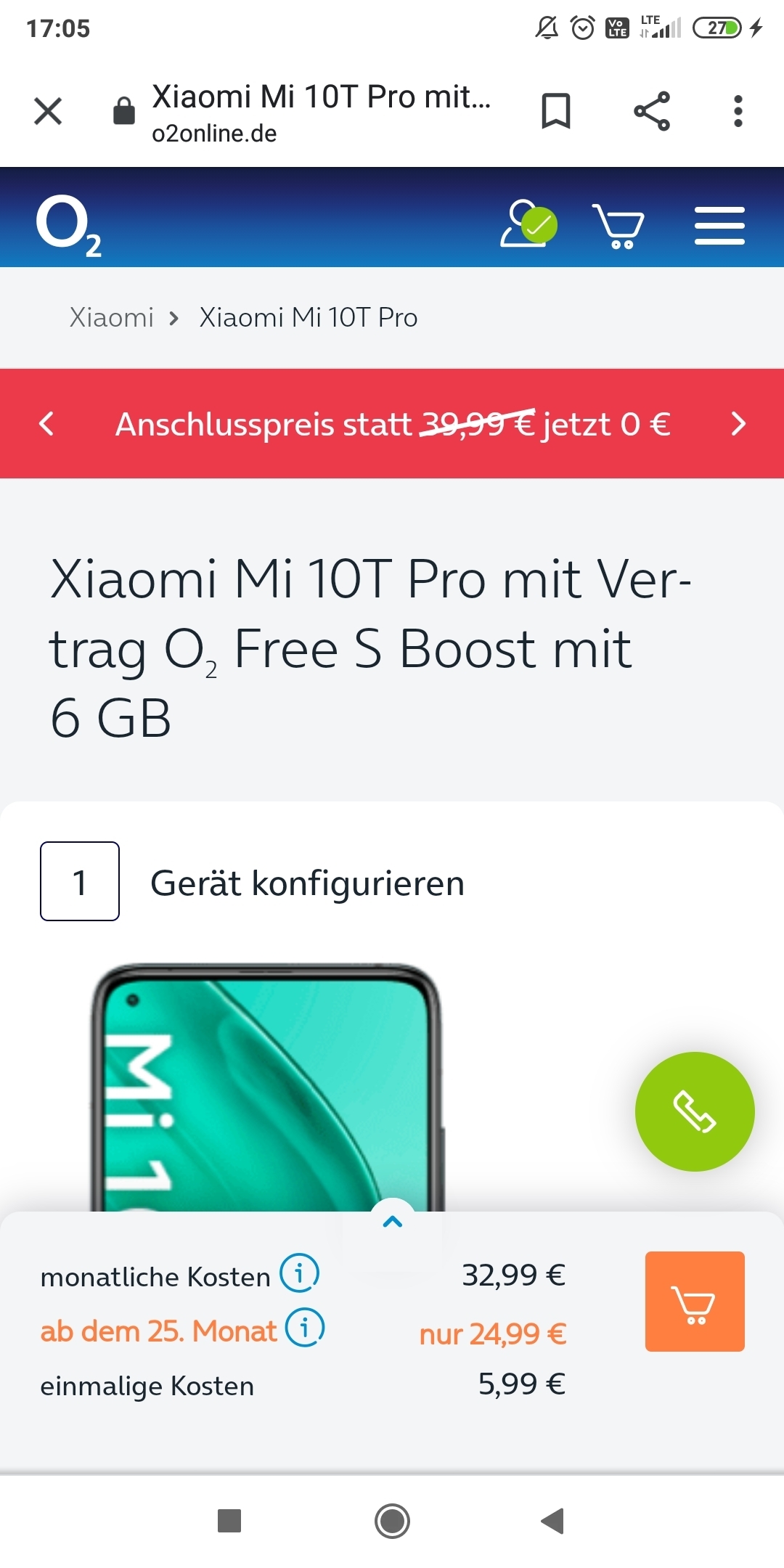Expand the cost summary panel chevron
784x1568 pixels.
(392, 1221)
